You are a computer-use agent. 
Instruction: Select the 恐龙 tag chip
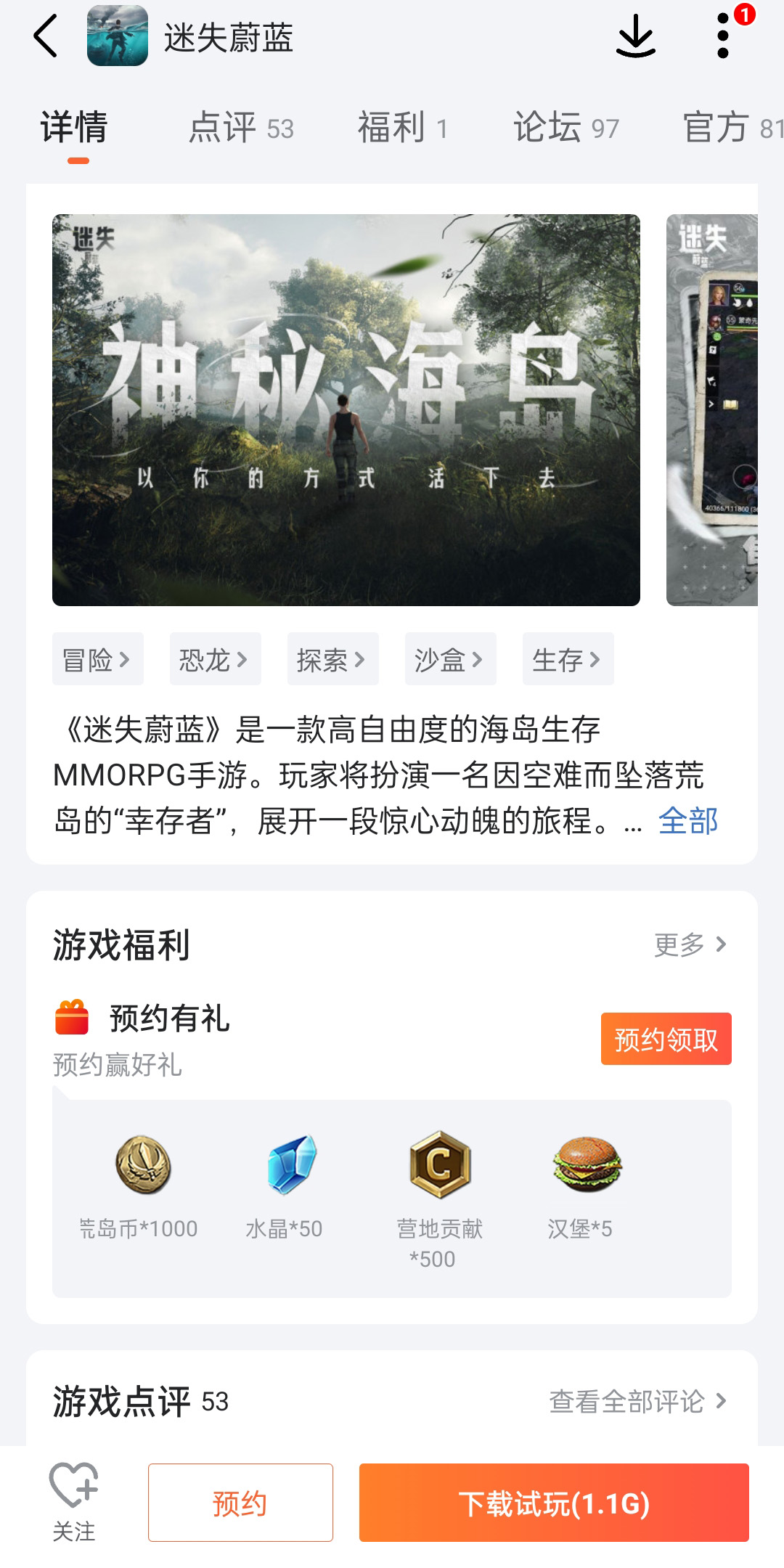coord(215,659)
